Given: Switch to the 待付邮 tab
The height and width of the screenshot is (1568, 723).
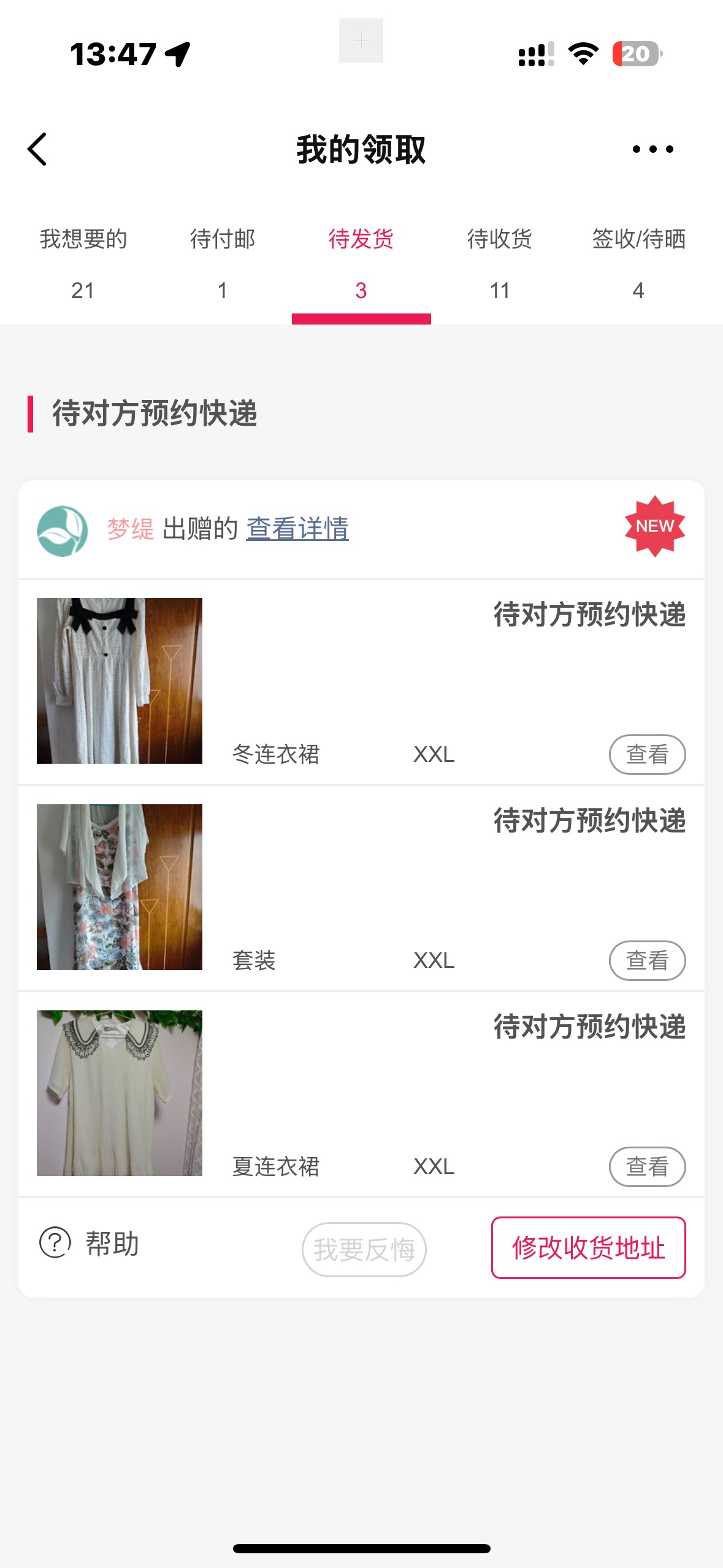Looking at the screenshot, I should (x=222, y=264).
